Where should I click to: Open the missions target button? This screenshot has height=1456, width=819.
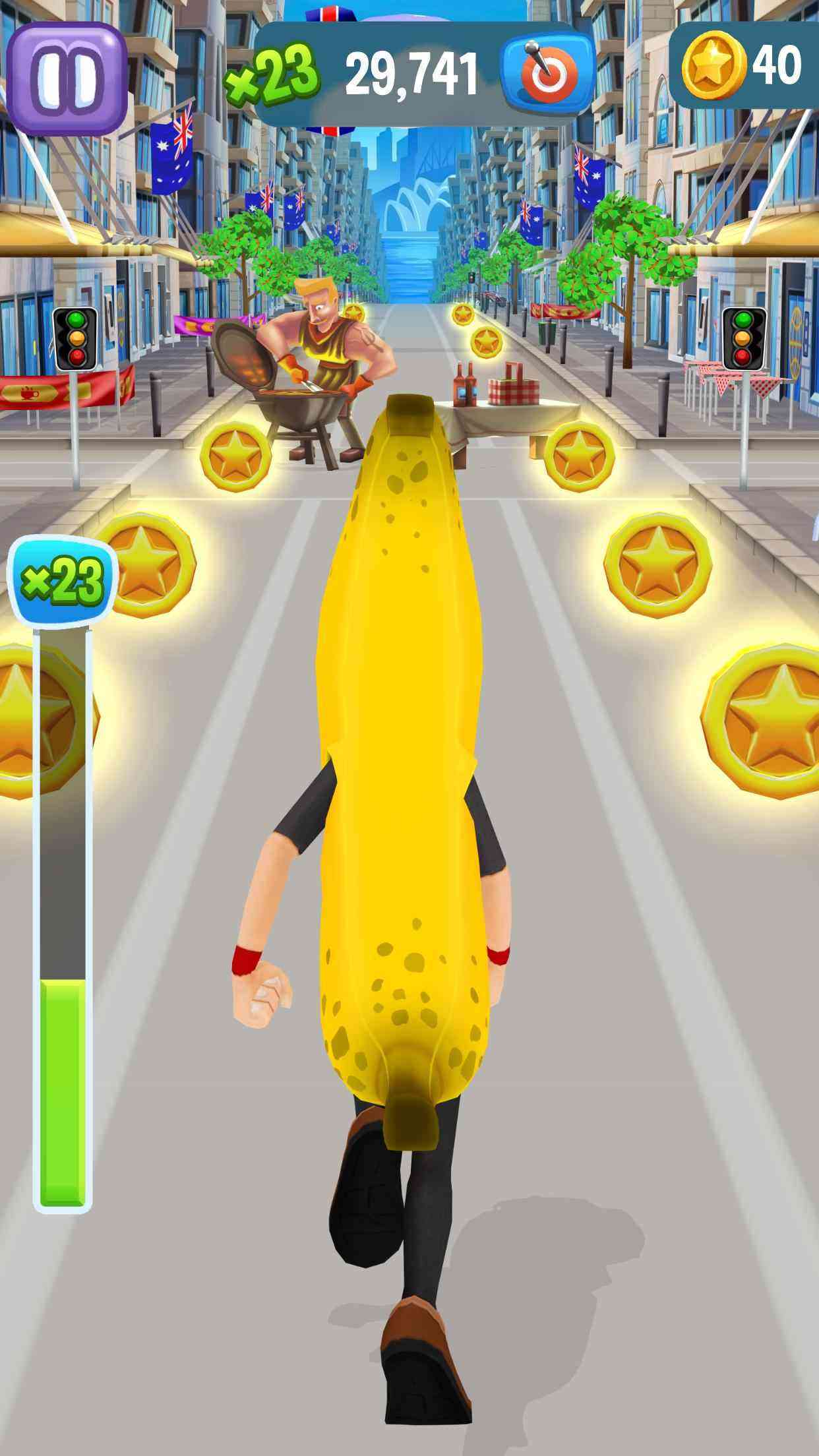coord(546,74)
